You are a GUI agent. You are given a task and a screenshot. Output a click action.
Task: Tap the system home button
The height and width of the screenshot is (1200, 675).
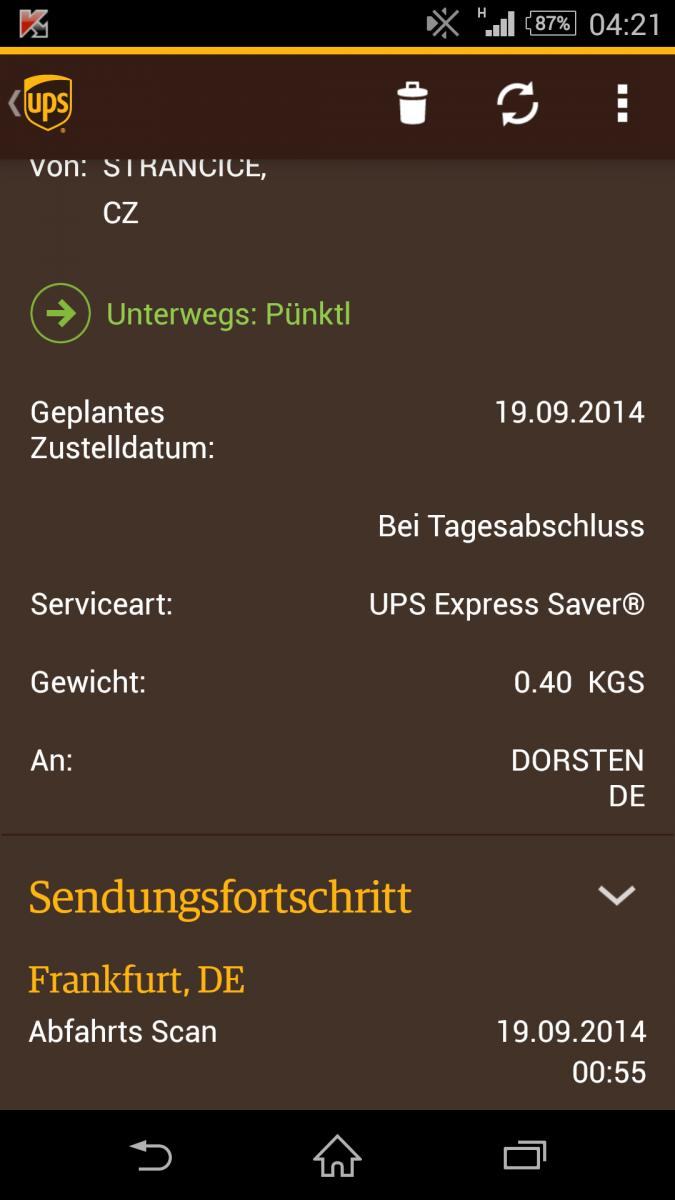tap(337, 1156)
